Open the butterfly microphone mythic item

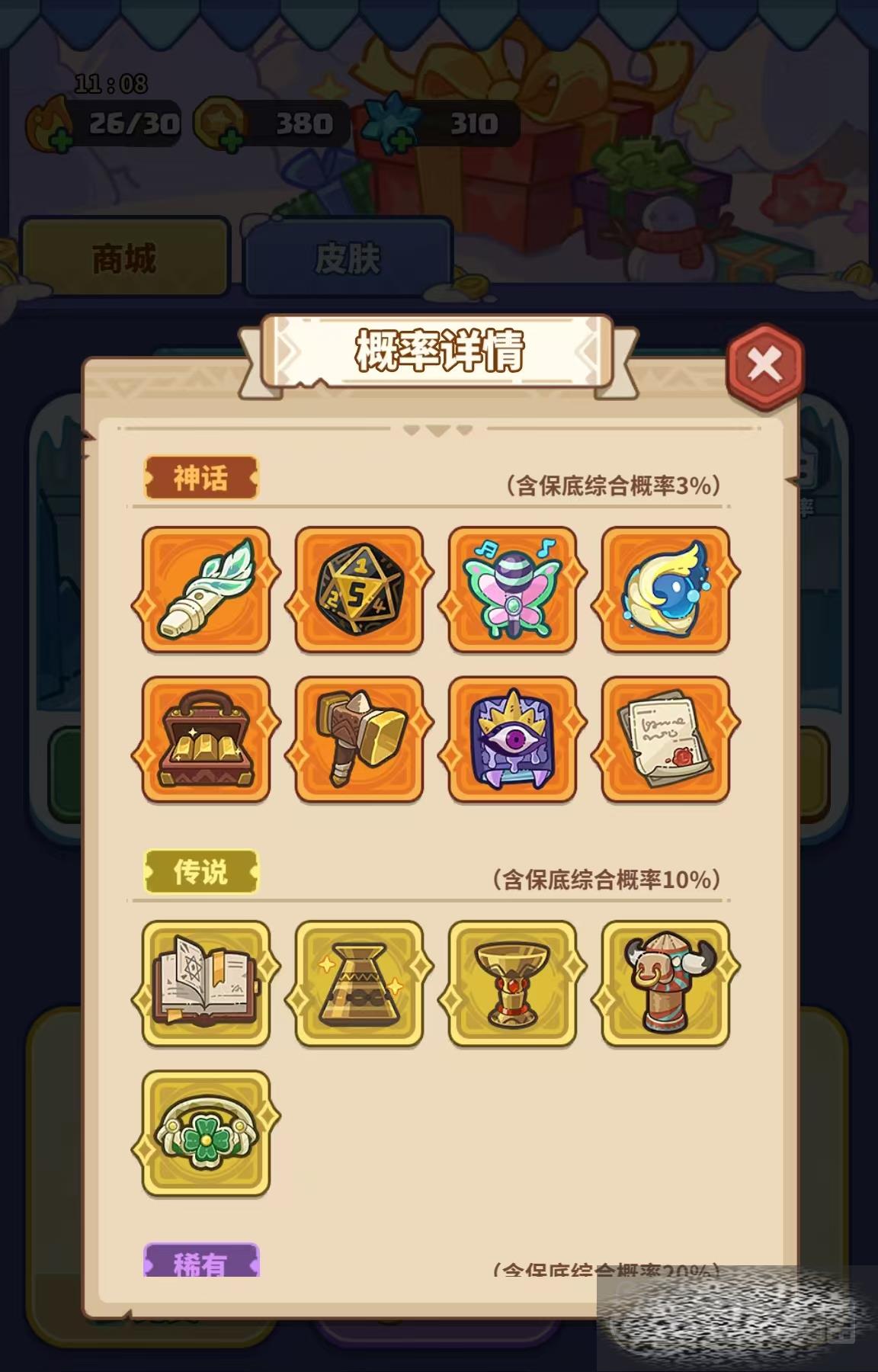[x=512, y=589]
